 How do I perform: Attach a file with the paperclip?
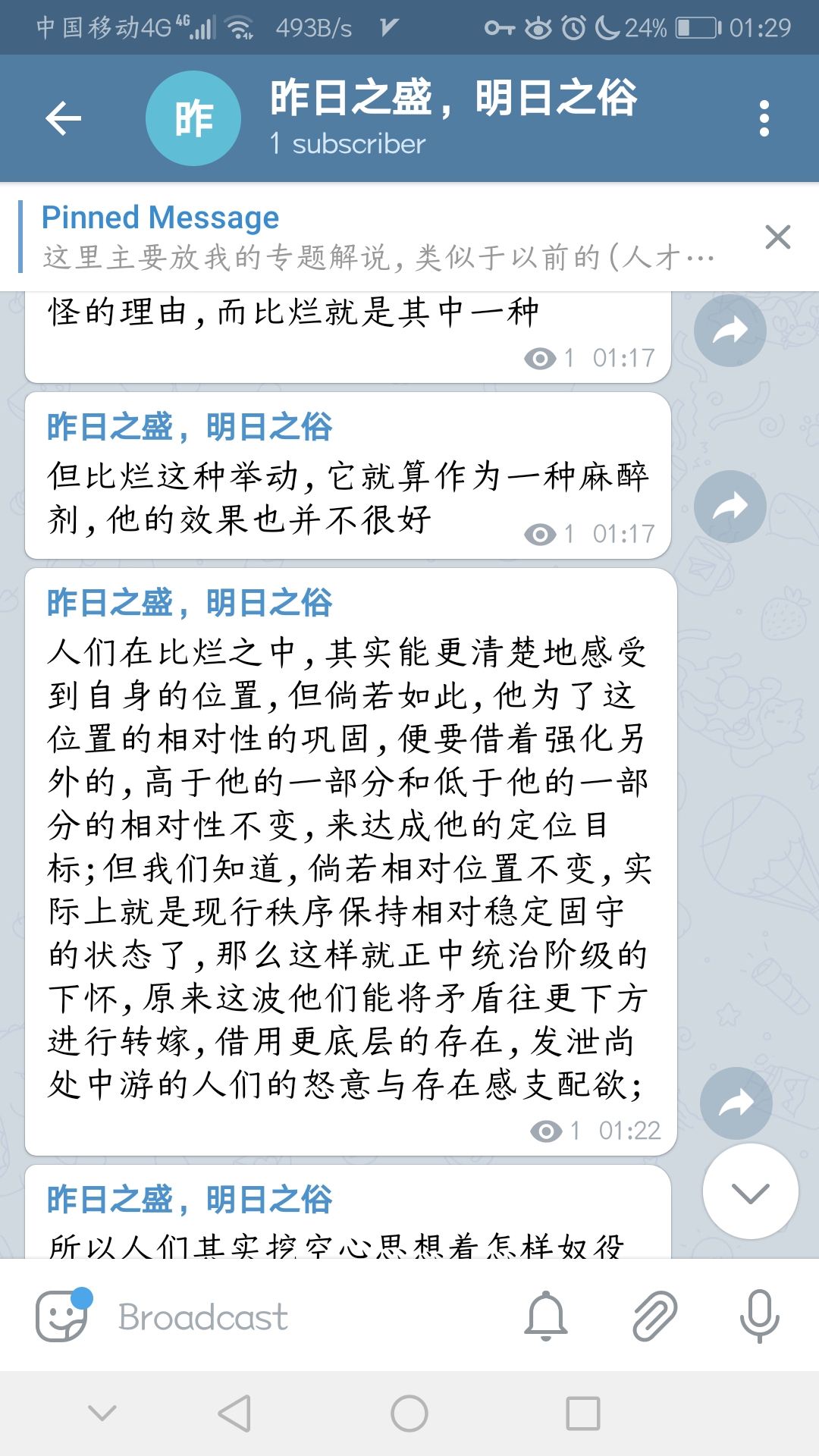654,1316
